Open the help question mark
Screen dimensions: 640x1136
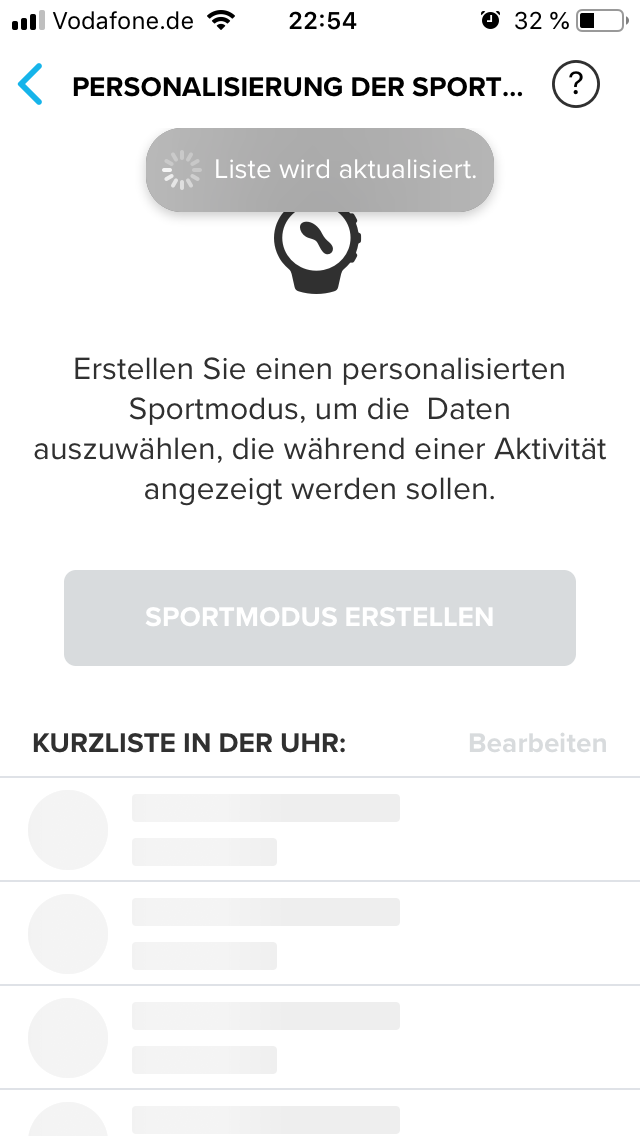(575, 86)
